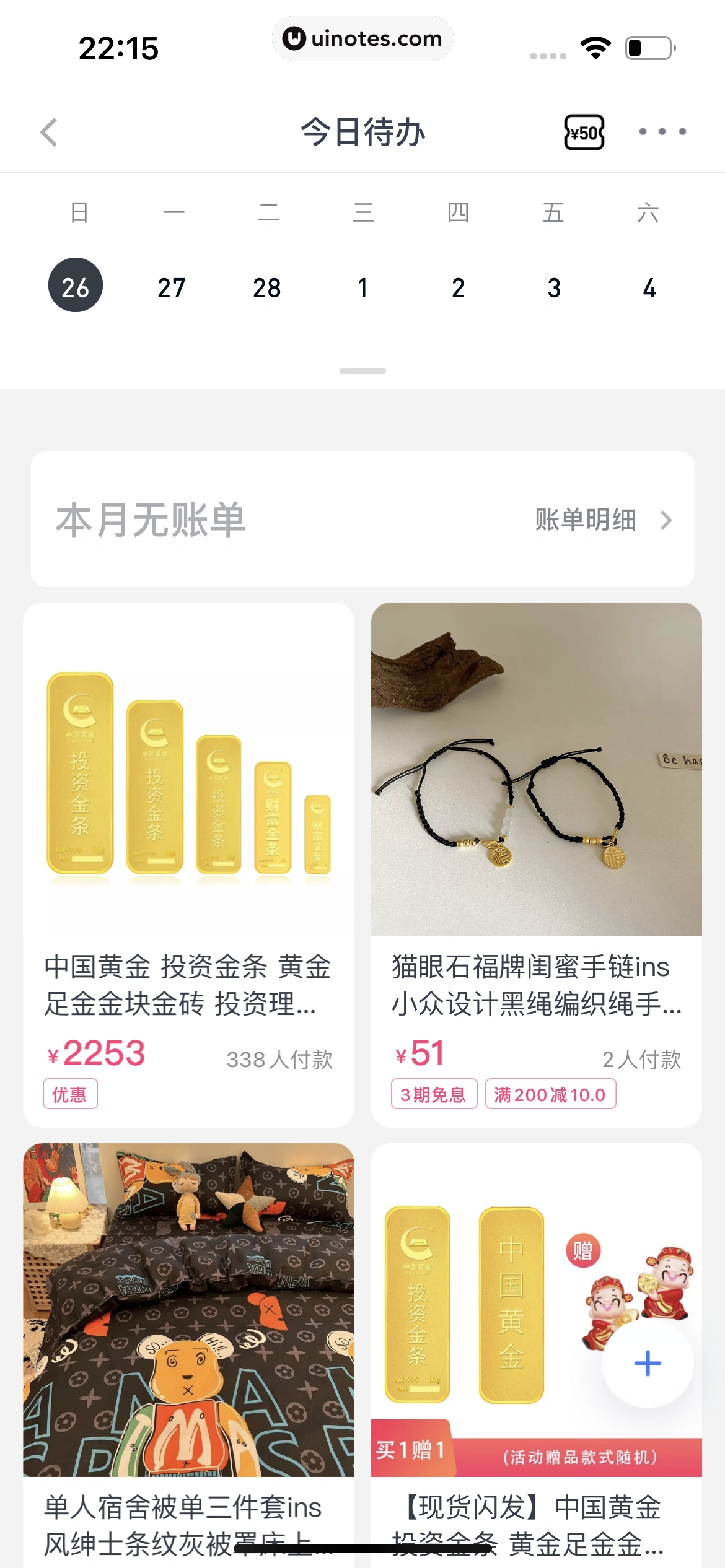This screenshot has width=725, height=1568.
Task: Pick day 3 in the week row
Action: coord(554,287)
